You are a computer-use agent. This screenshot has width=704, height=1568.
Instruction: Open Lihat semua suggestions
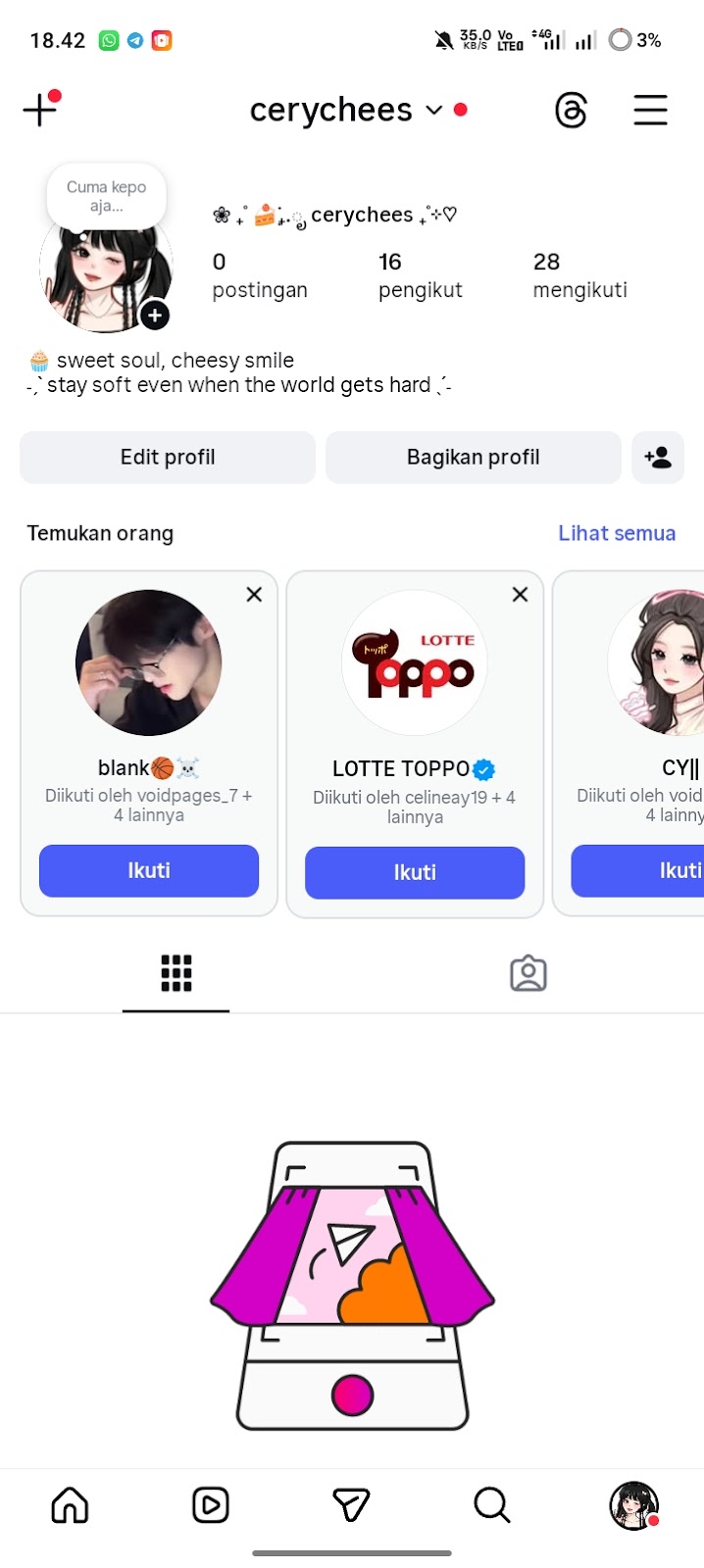(617, 533)
